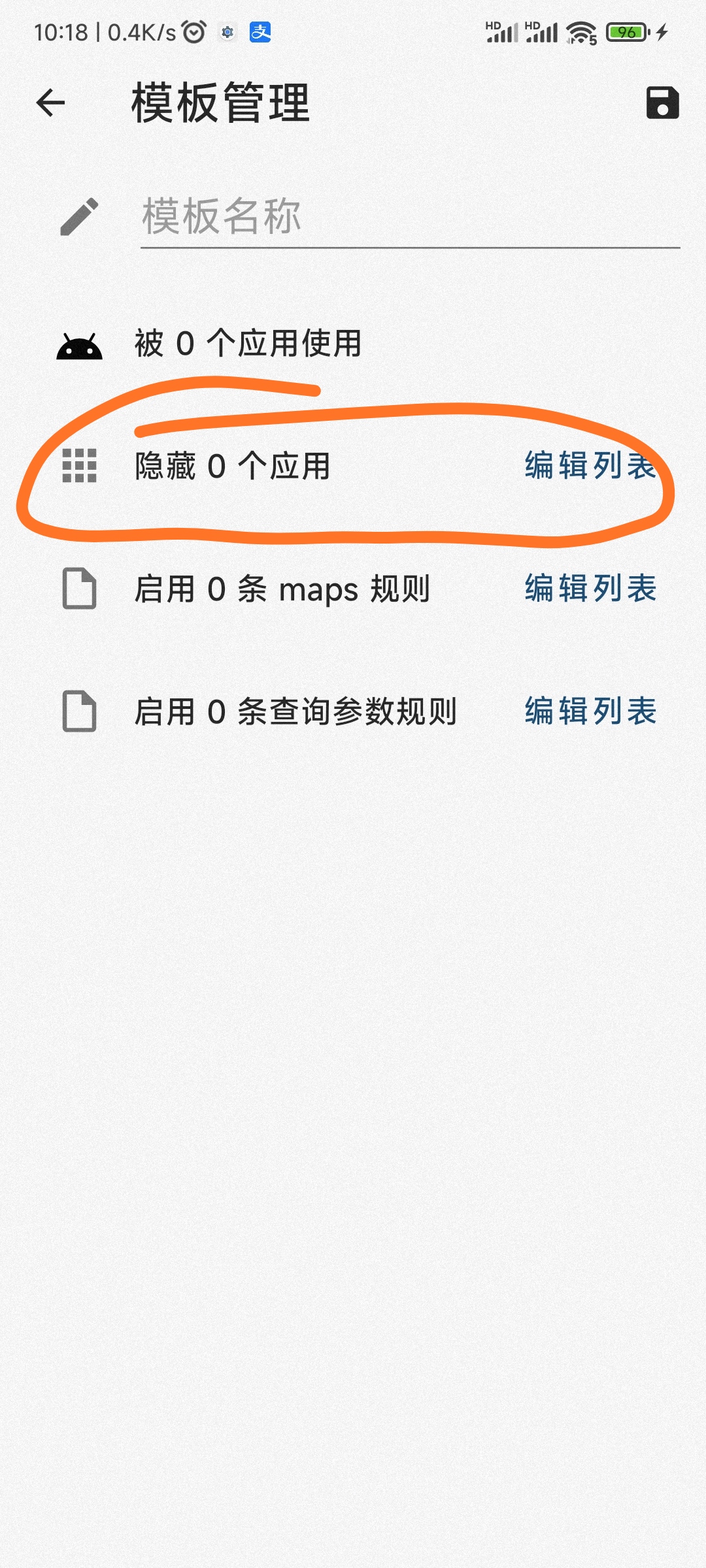Tap the Android robot icon for app usage
This screenshot has height=1568, width=706.
[78, 345]
